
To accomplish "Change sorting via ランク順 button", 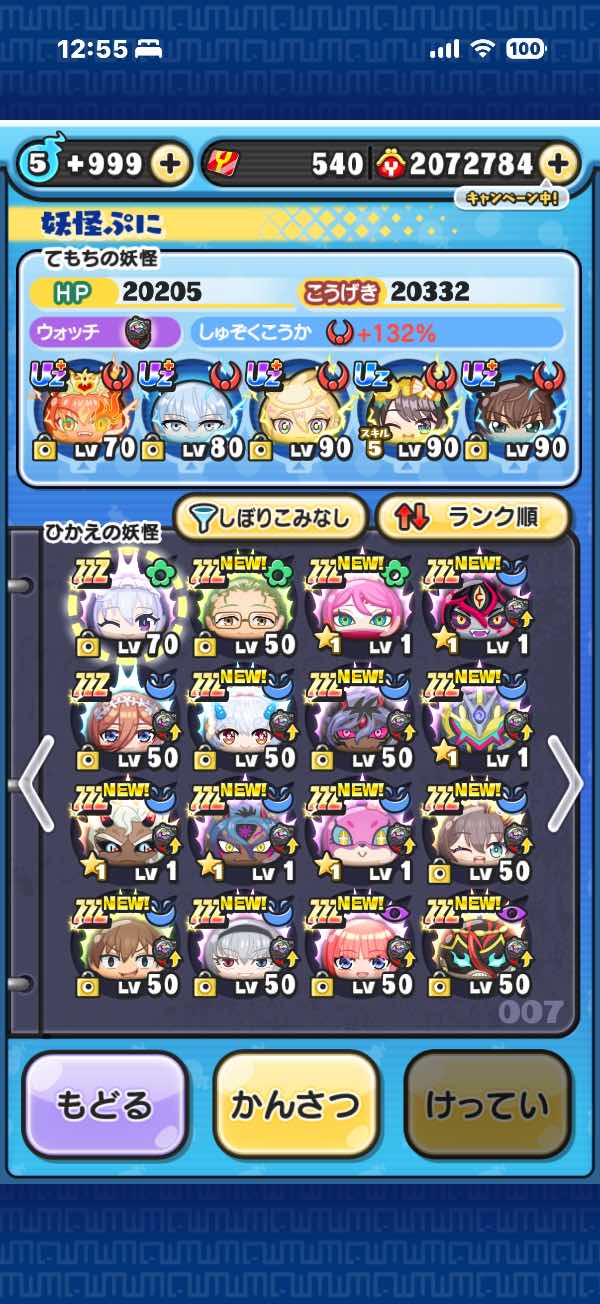I will (x=473, y=518).
